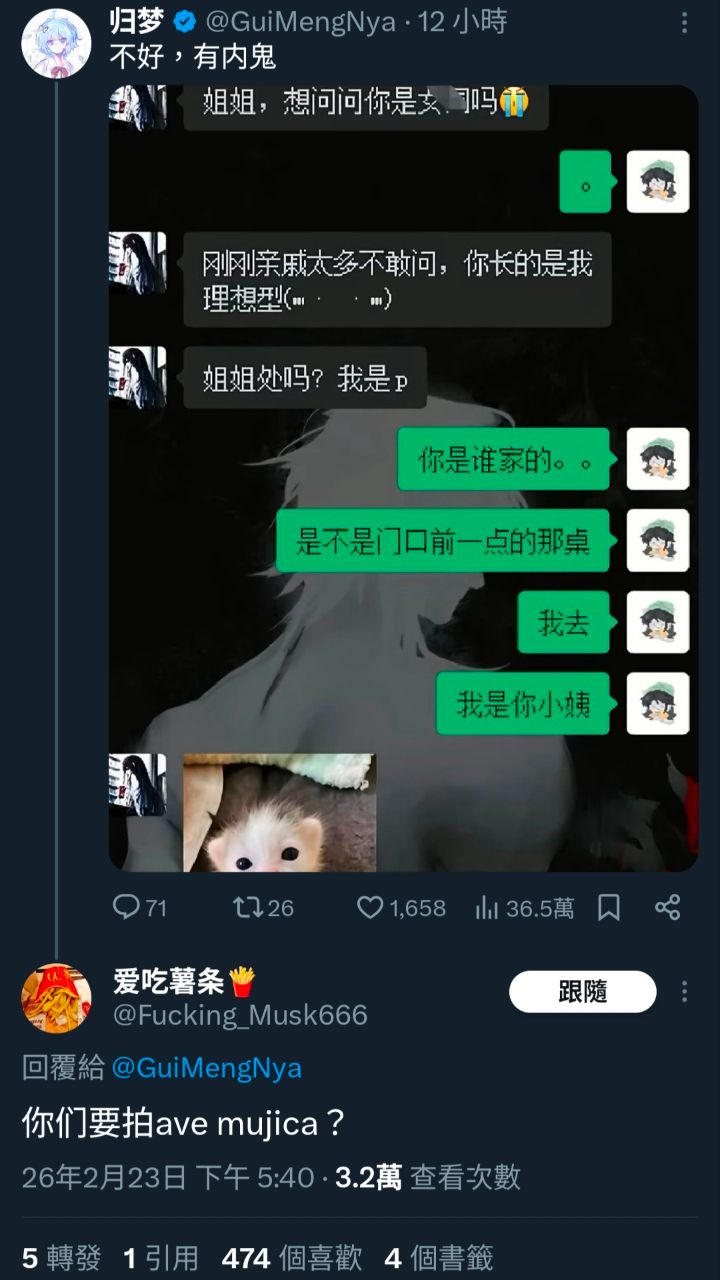Viewport: 720px width, 1280px height.
Task: Open overflow menu on 爱吃薯条's reply
Action: point(684,991)
